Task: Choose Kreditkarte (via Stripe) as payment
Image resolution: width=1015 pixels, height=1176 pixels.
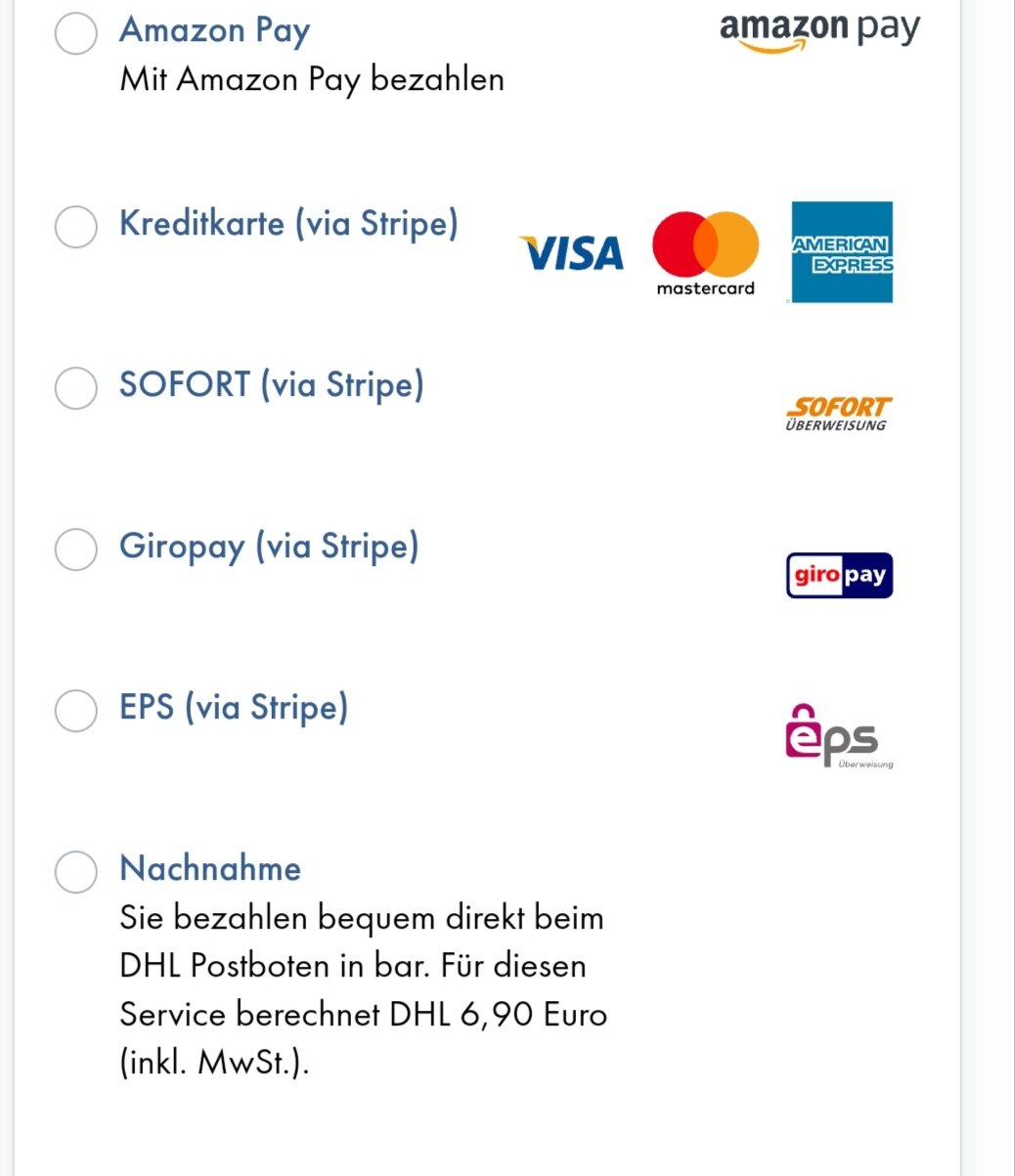Action: coord(76,227)
